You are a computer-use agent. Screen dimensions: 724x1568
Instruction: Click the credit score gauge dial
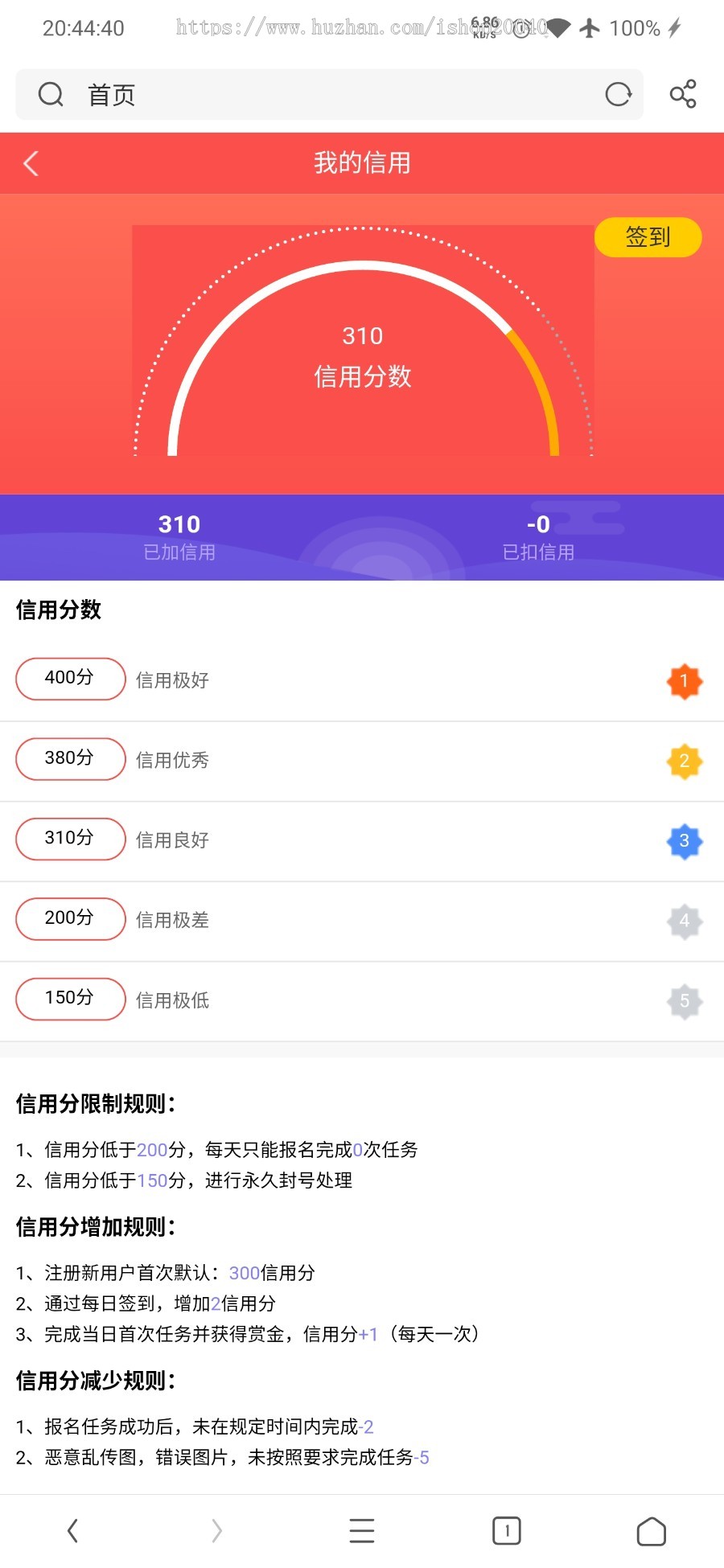coord(363,354)
